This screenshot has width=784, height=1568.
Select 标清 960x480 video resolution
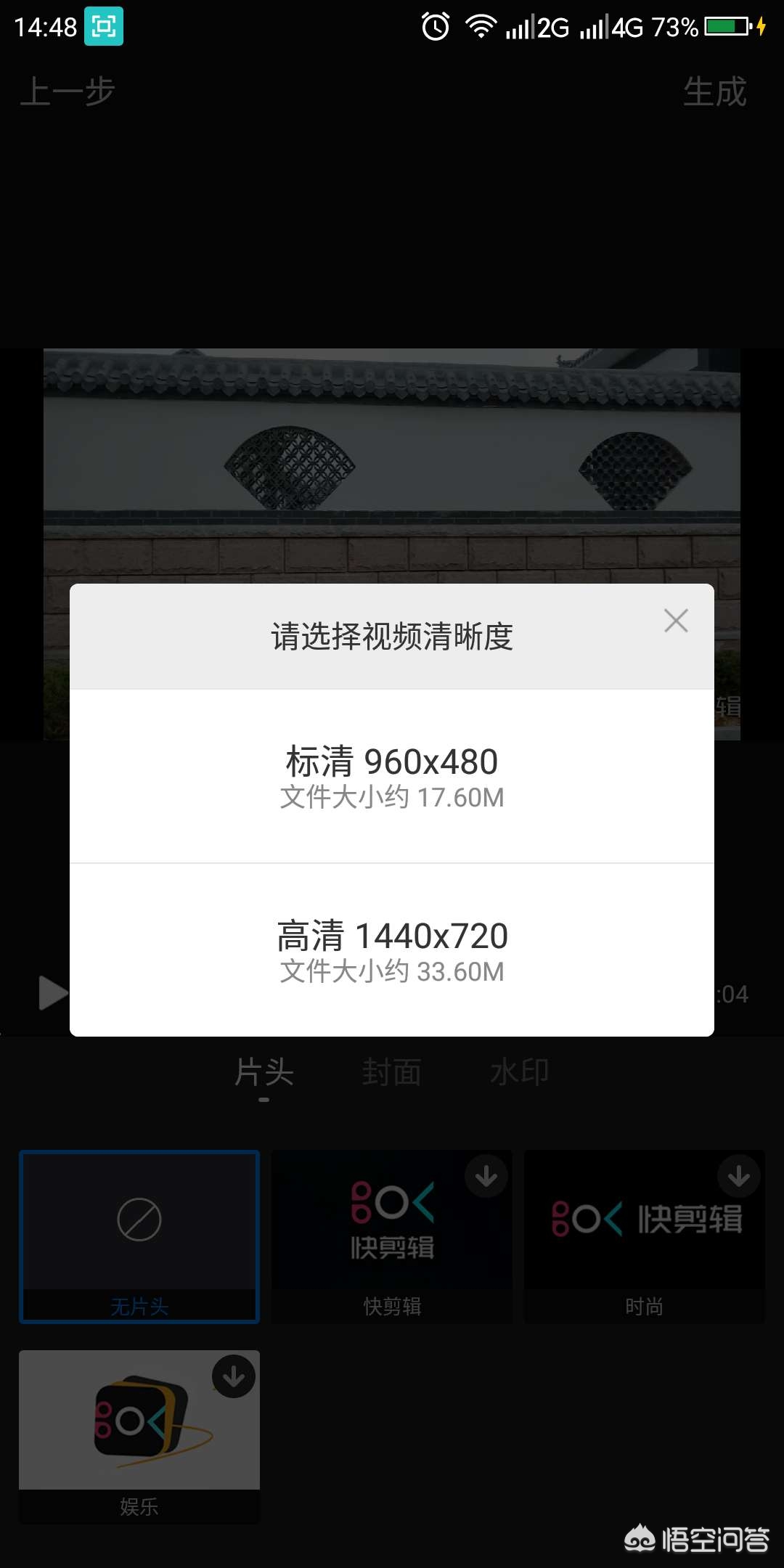(x=392, y=777)
